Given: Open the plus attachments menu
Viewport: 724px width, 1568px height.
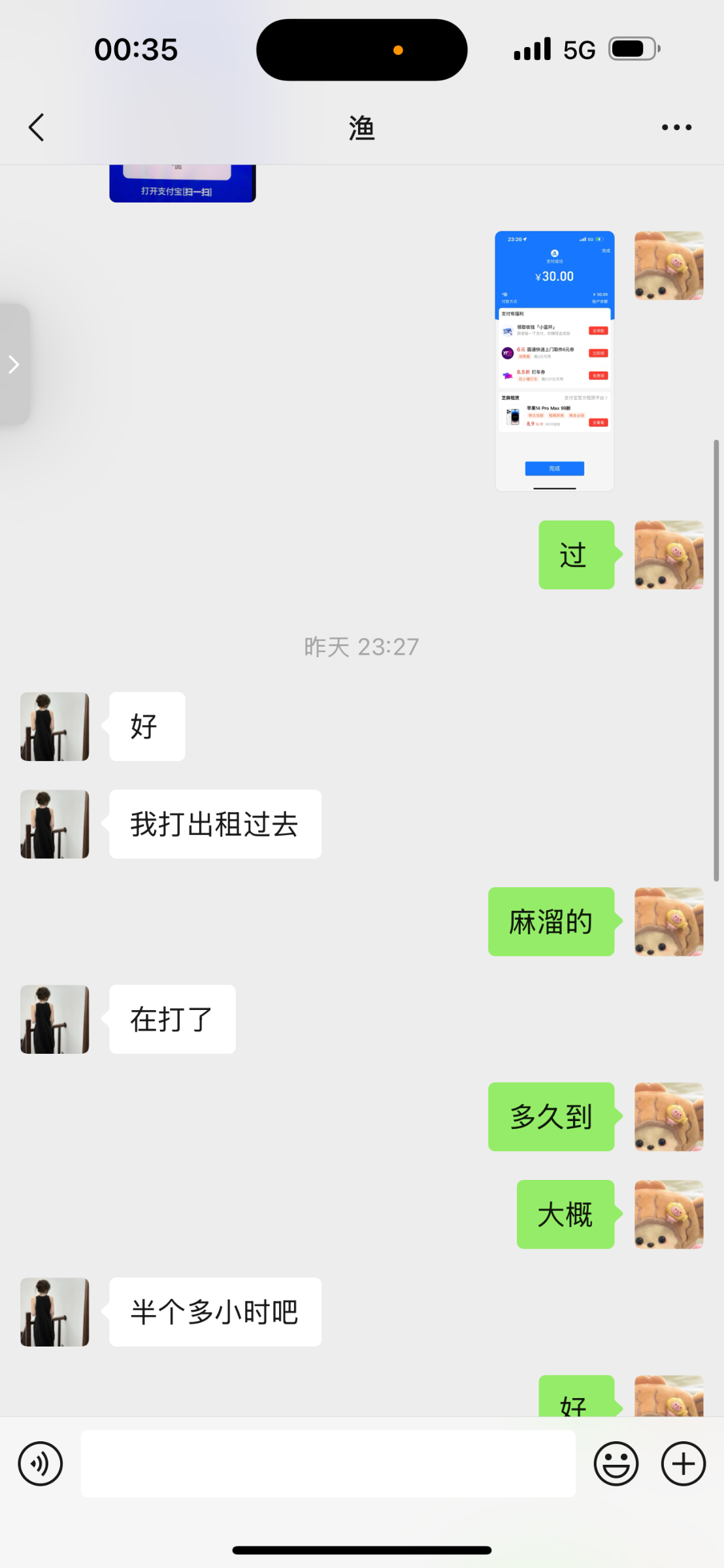Looking at the screenshot, I should (x=683, y=1463).
